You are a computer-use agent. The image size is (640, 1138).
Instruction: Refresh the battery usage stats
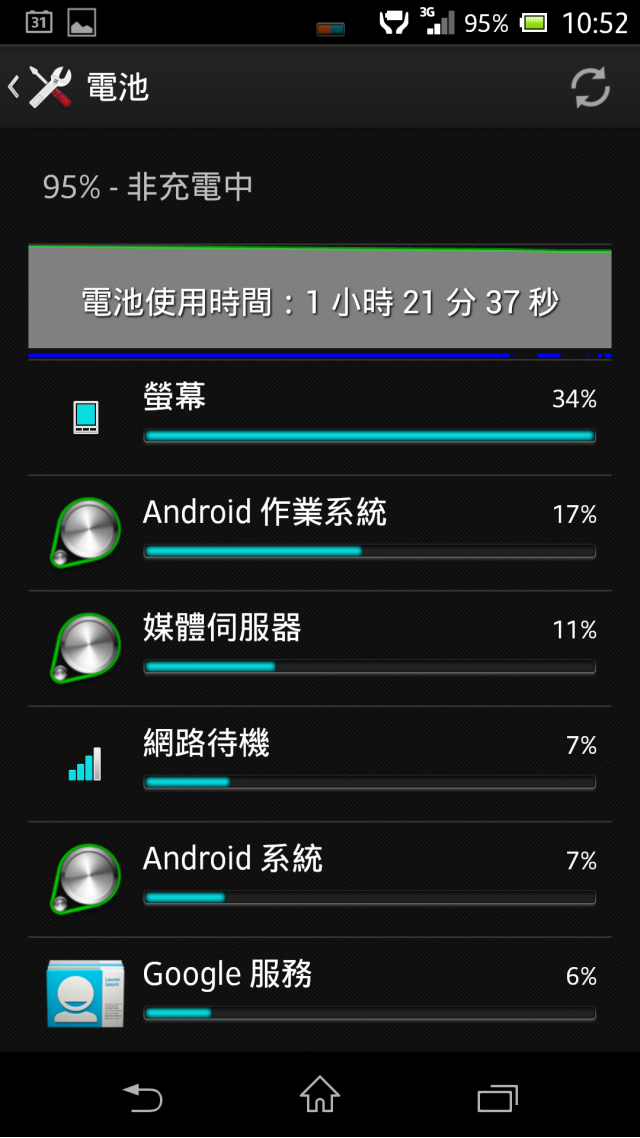(x=590, y=88)
